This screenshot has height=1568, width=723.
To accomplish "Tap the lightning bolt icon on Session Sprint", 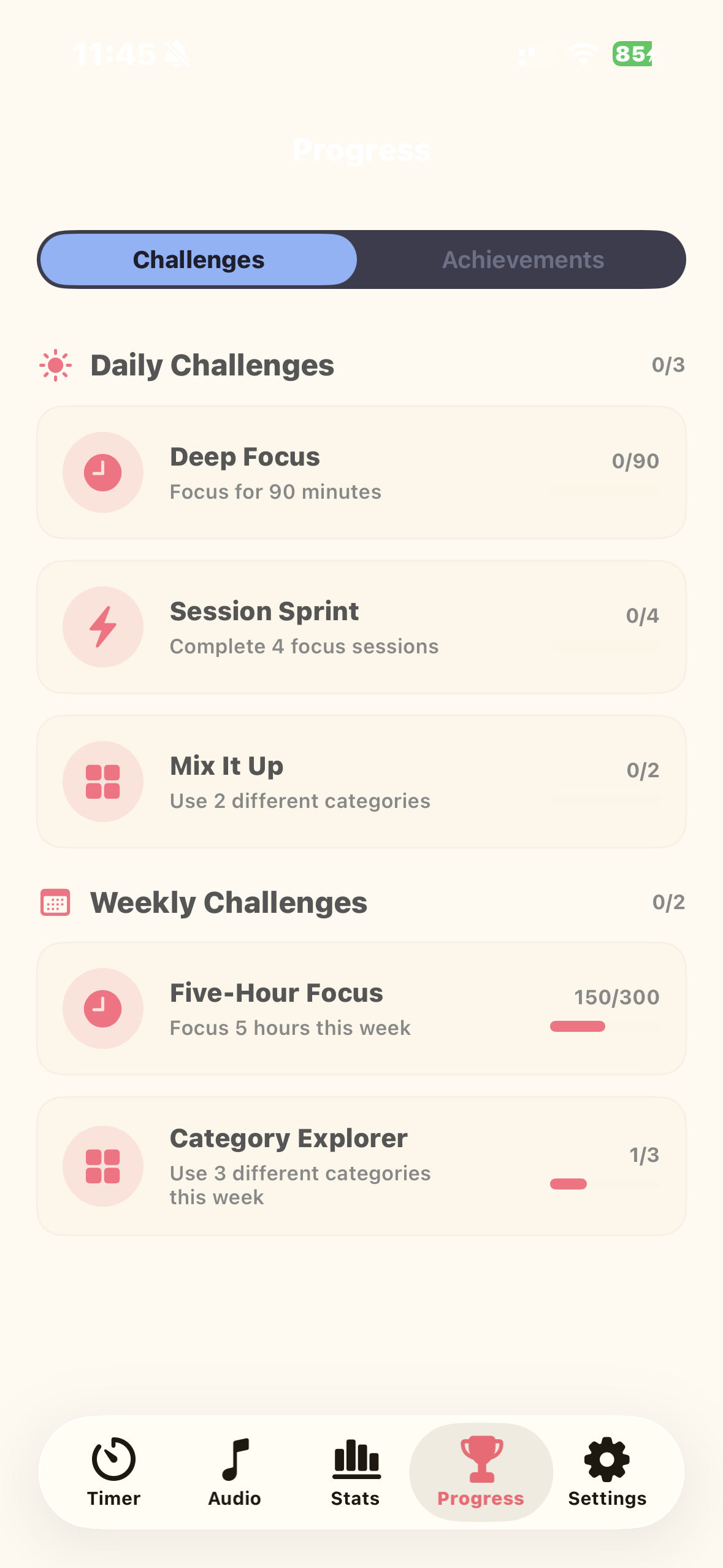I will coord(103,626).
